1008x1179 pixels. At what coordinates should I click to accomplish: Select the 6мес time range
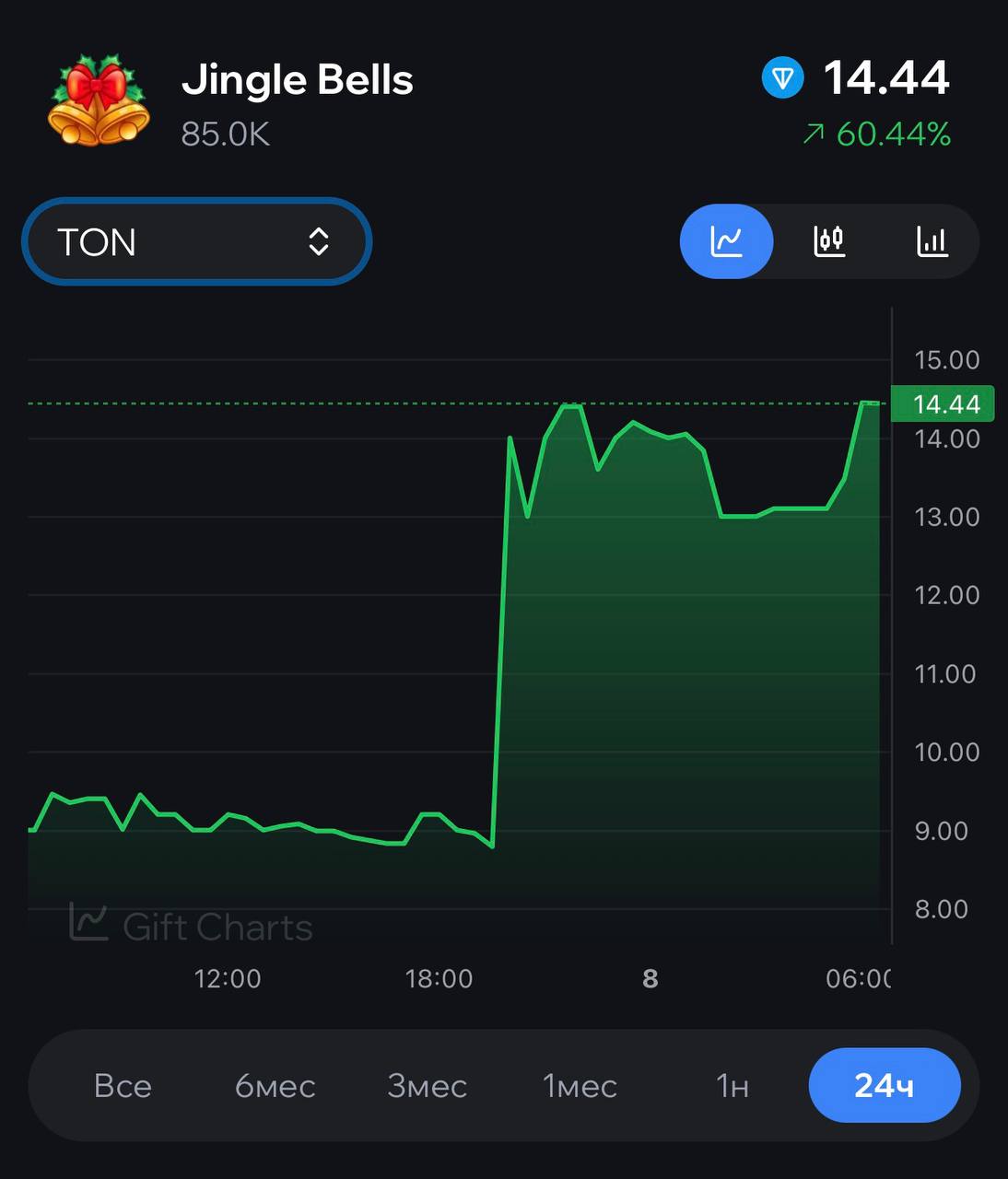[x=275, y=1086]
